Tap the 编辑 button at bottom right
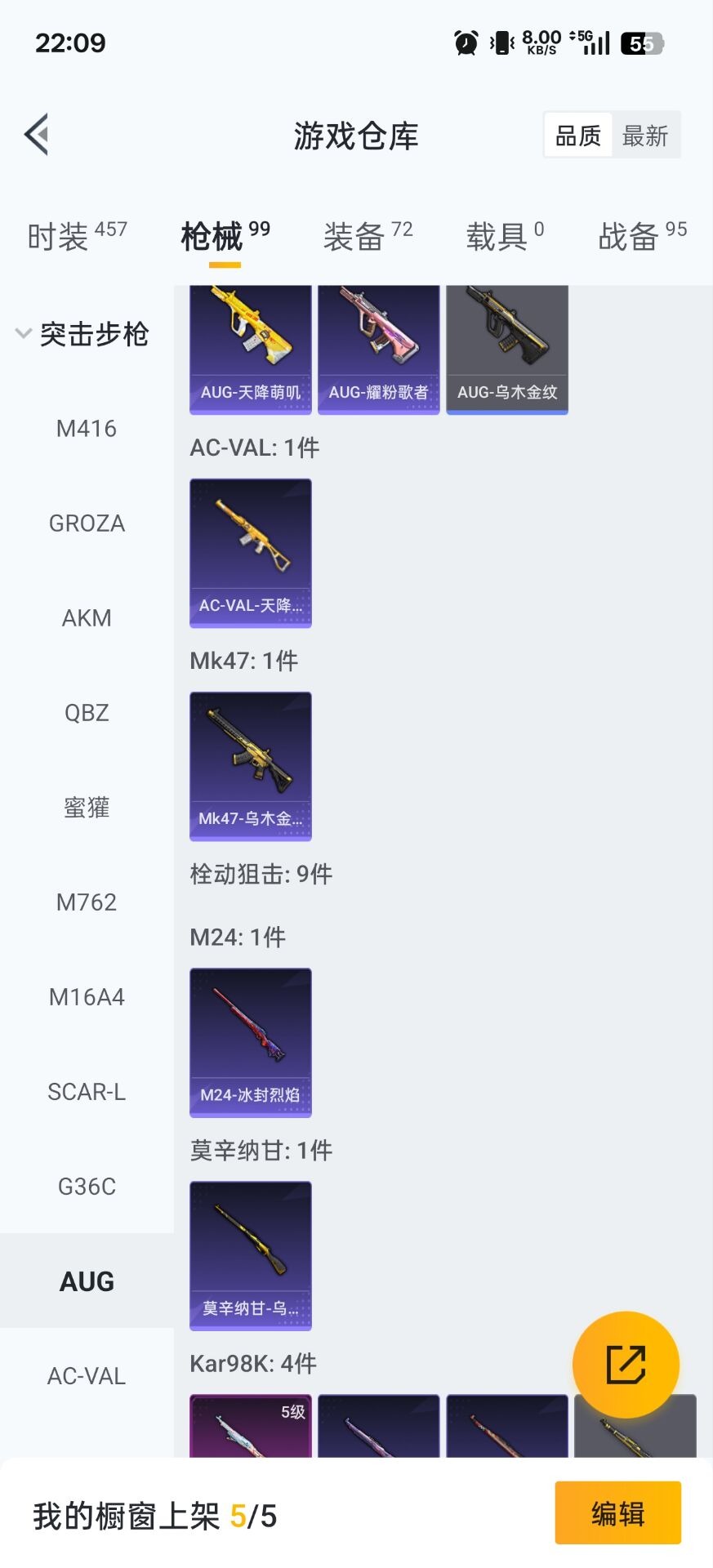The width and height of the screenshot is (713, 1568). click(618, 1514)
